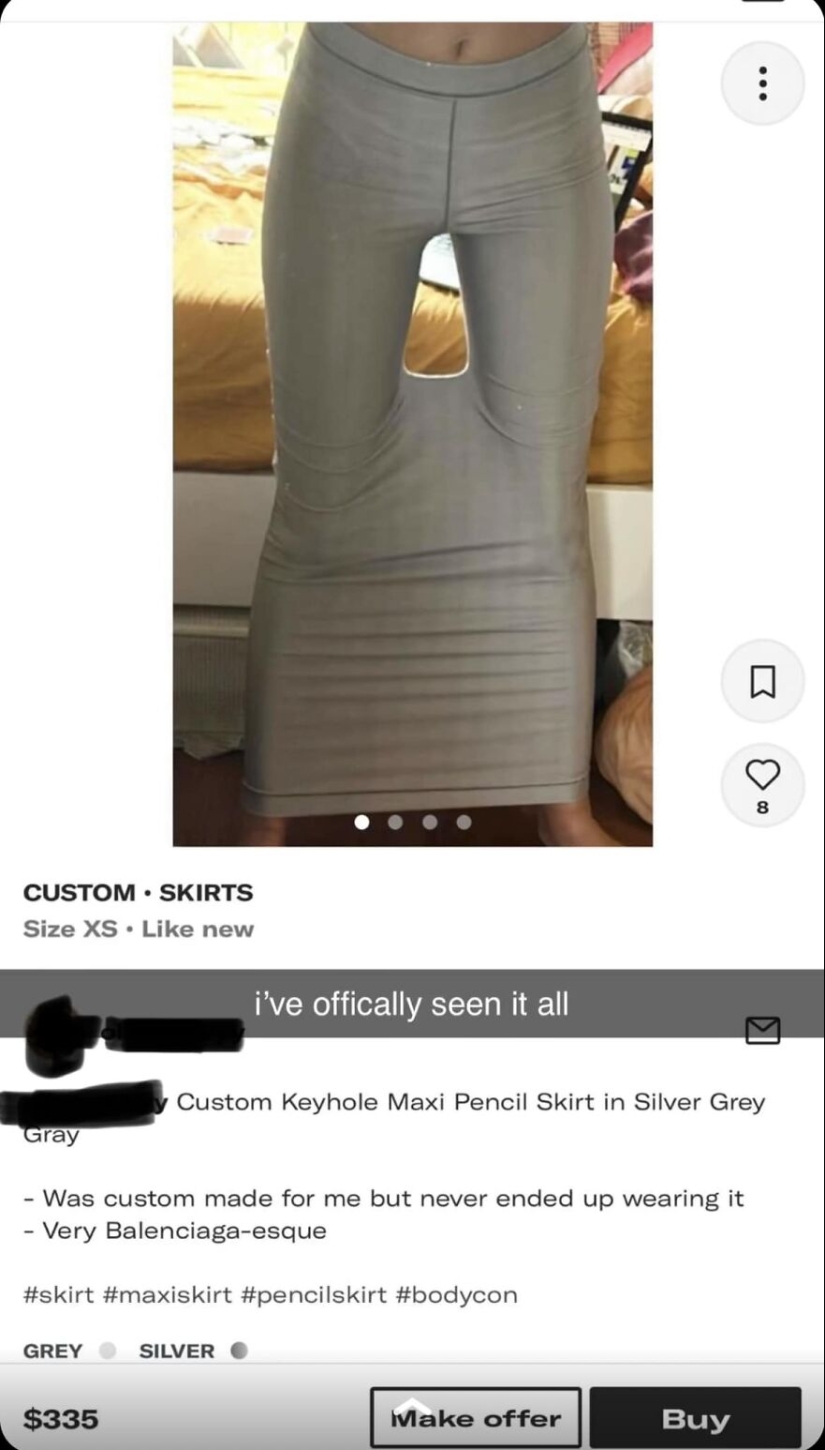
Task: Bookmark this skirt listing
Action: (762, 681)
